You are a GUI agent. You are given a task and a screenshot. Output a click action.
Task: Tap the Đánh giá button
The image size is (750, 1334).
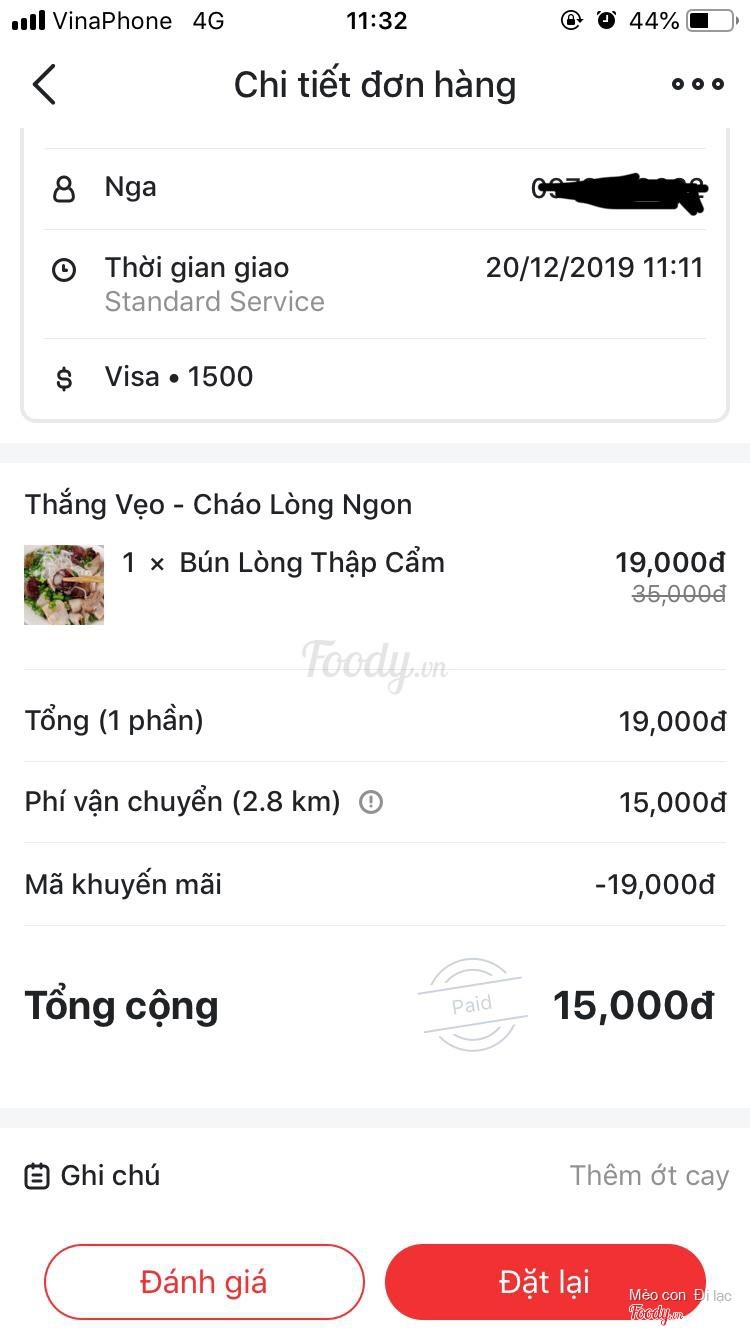(x=204, y=1282)
